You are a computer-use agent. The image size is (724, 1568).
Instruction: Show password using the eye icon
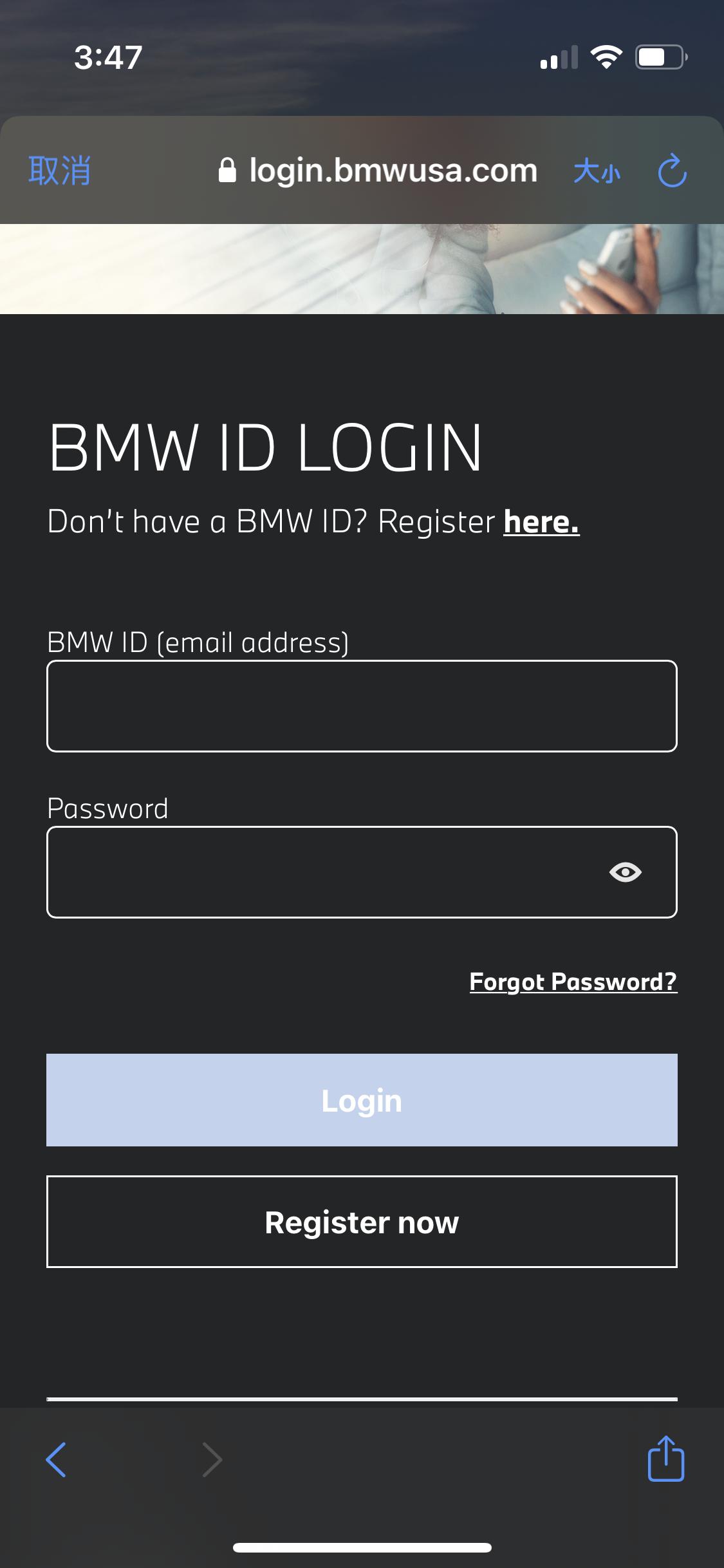[625, 872]
